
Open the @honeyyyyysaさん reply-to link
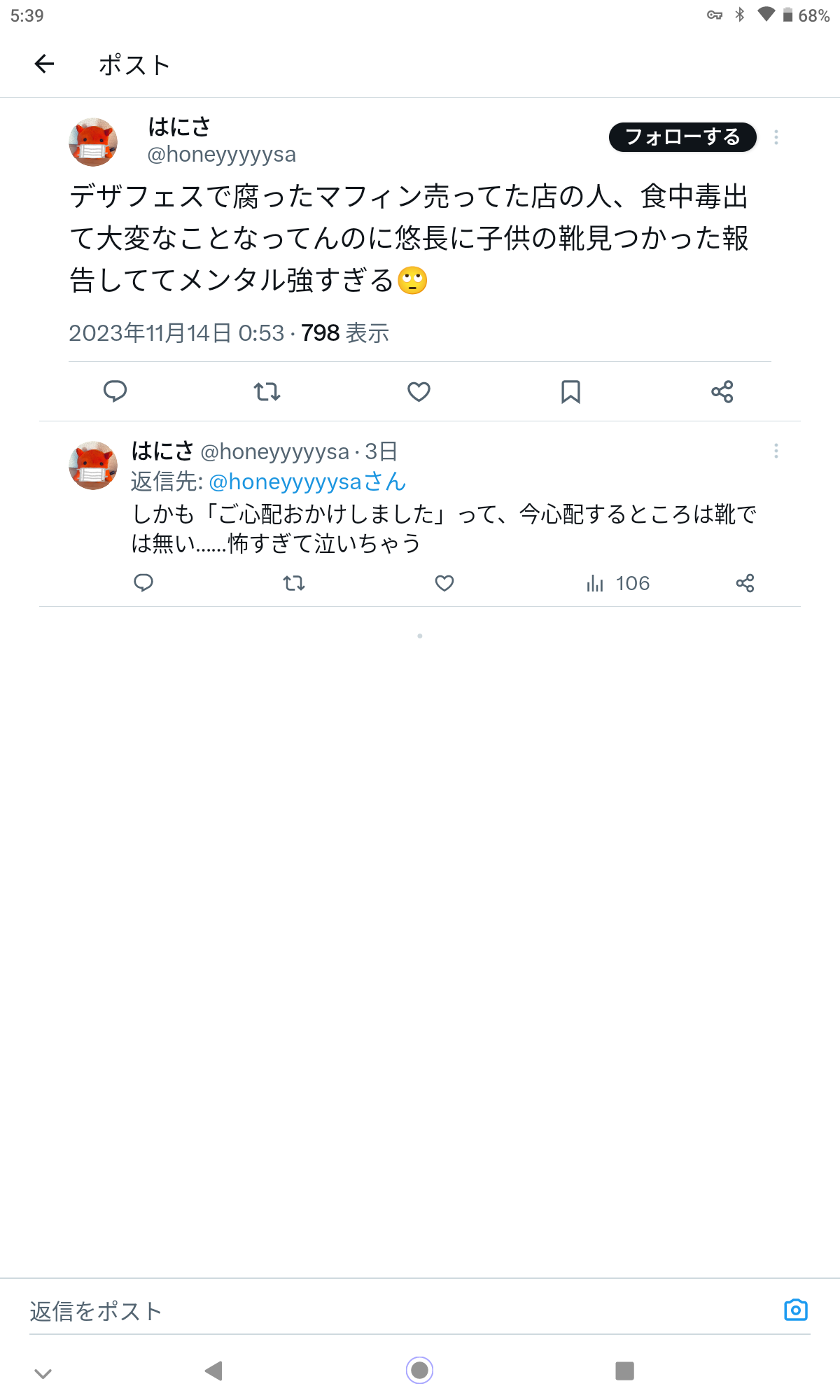click(x=307, y=482)
